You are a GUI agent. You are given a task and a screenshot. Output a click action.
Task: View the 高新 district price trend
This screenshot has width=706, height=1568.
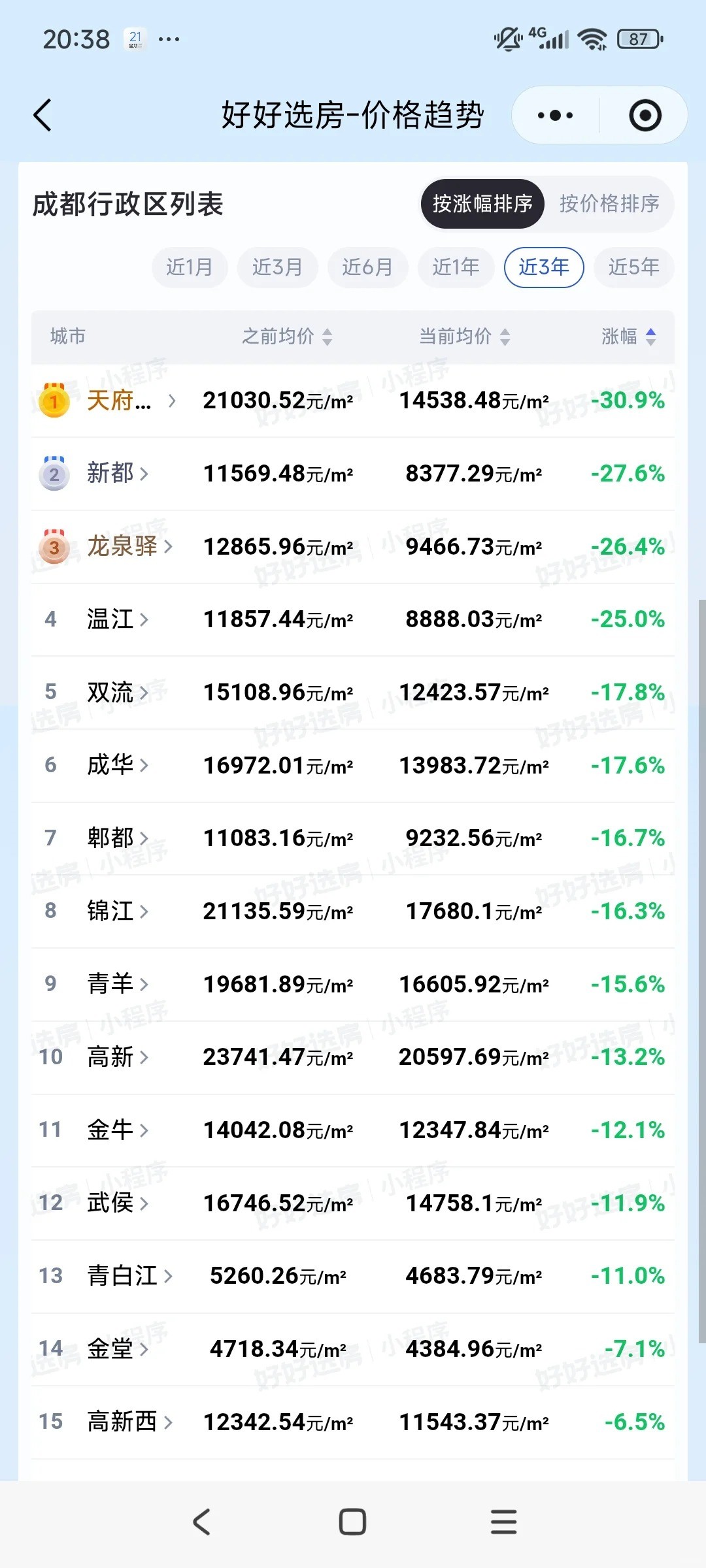(x=118, y=1056)
